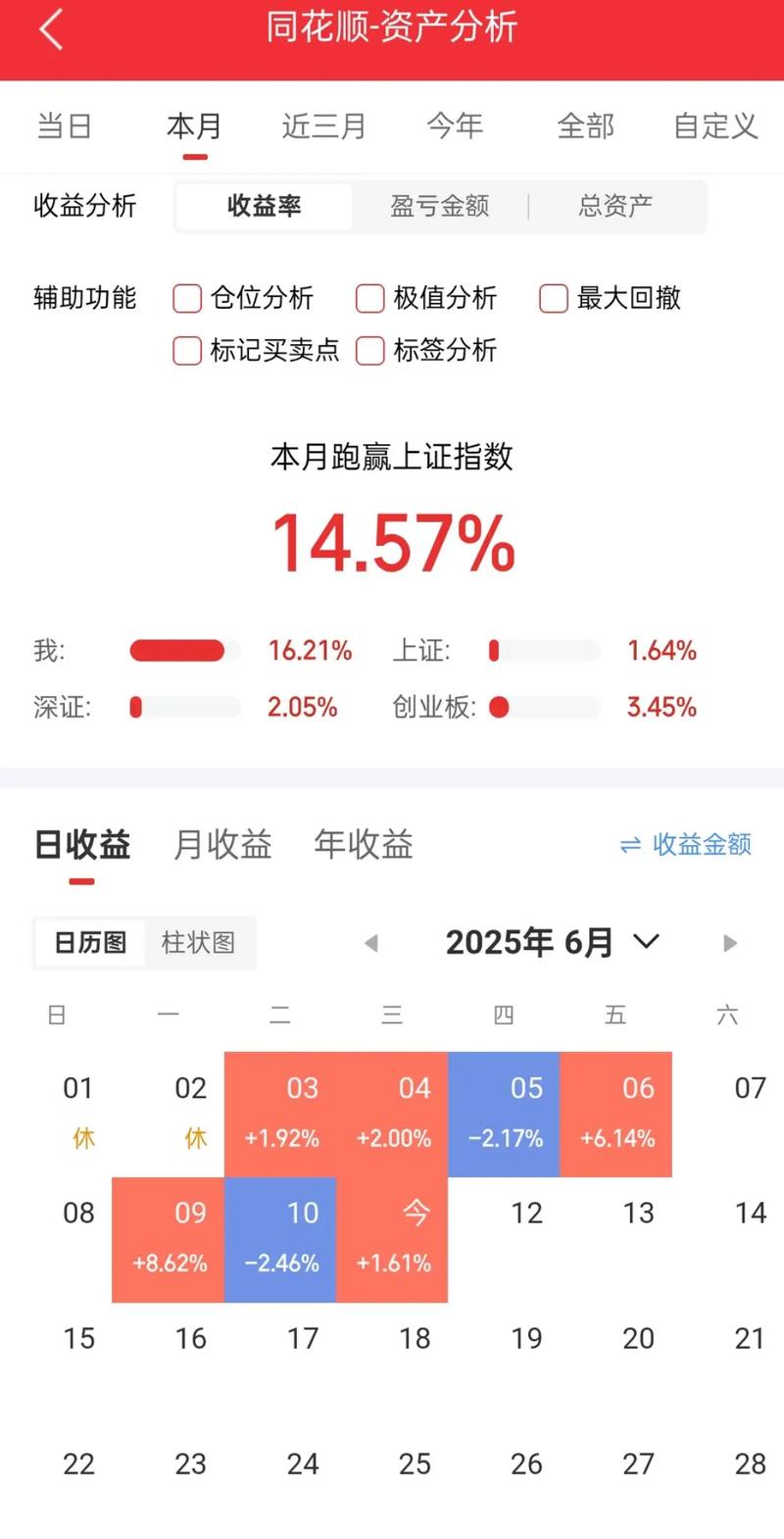The image size is (784, 1539).
Task: Click the previous month arrow
Action: (x=372, y=942)
